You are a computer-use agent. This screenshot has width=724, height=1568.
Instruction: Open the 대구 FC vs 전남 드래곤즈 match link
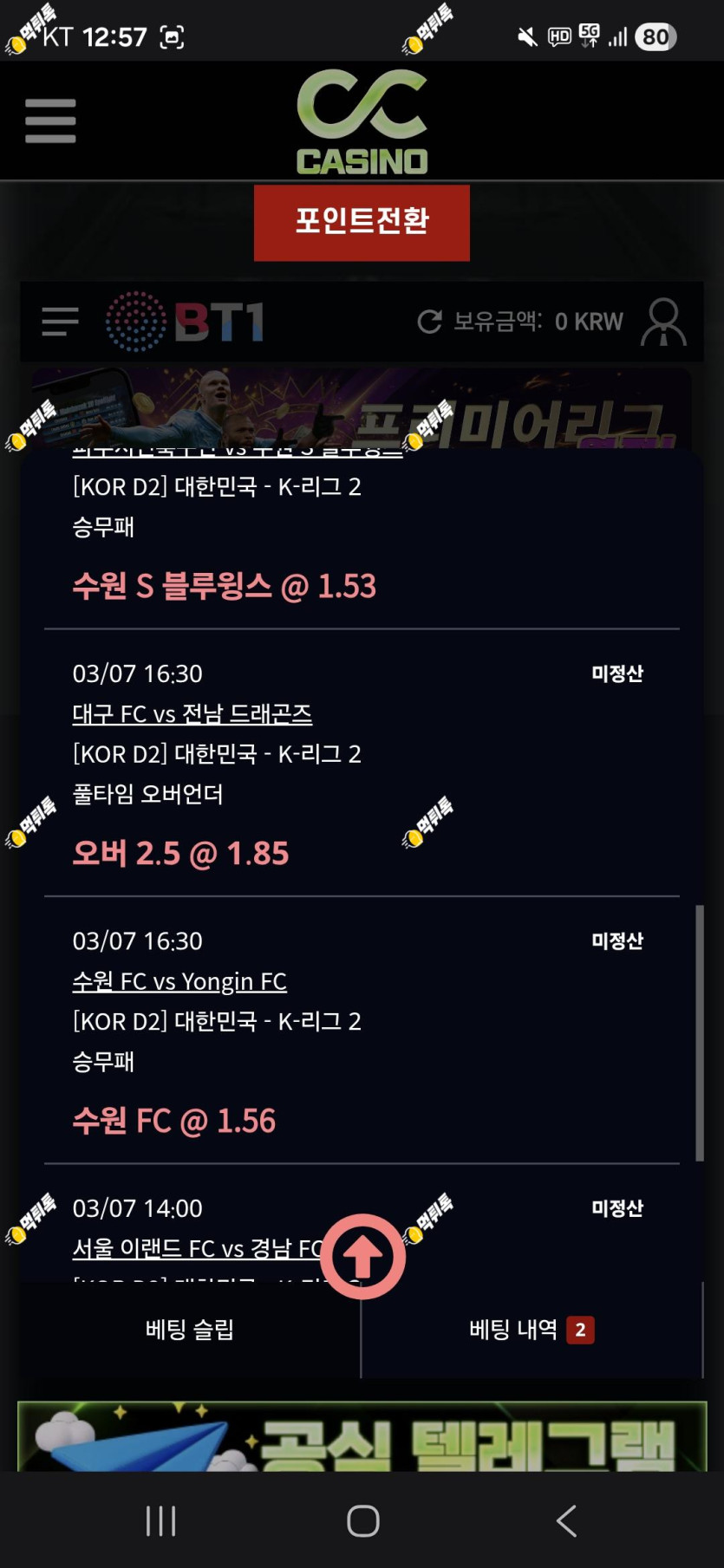pos(192,714)
